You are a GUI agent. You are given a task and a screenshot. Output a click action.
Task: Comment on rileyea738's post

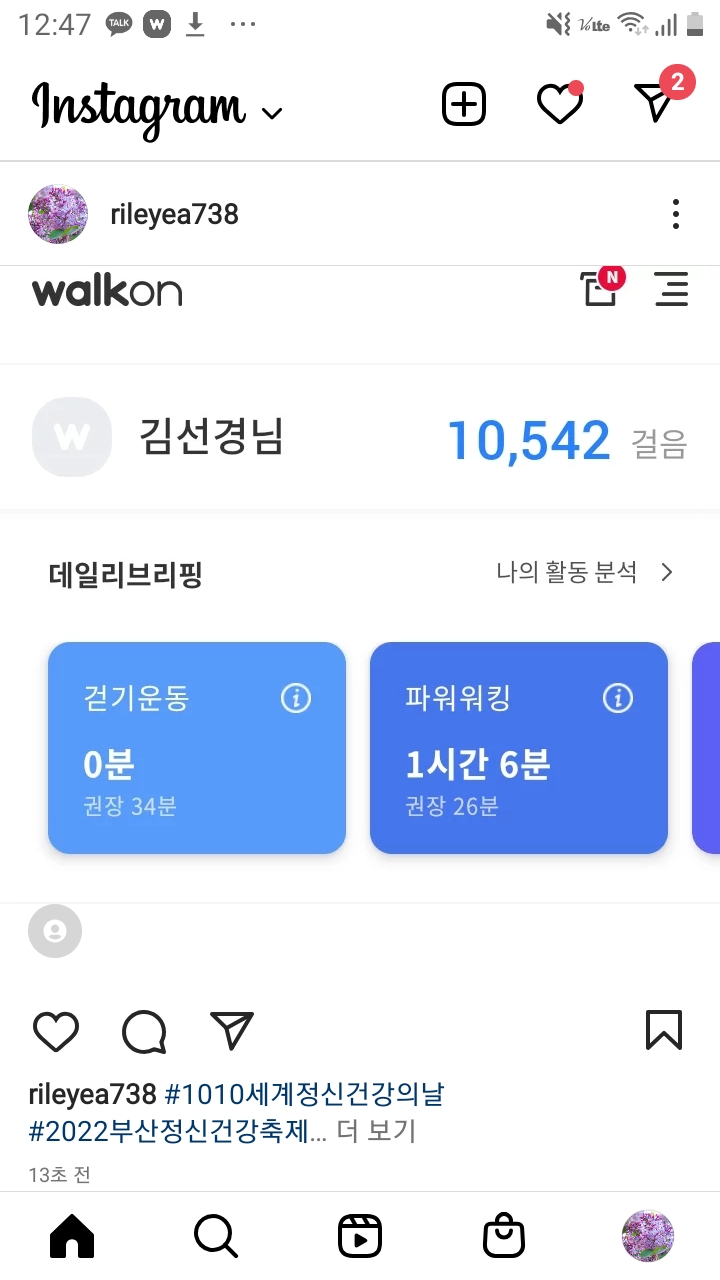pyautogui.click(x=144, y=1031)
